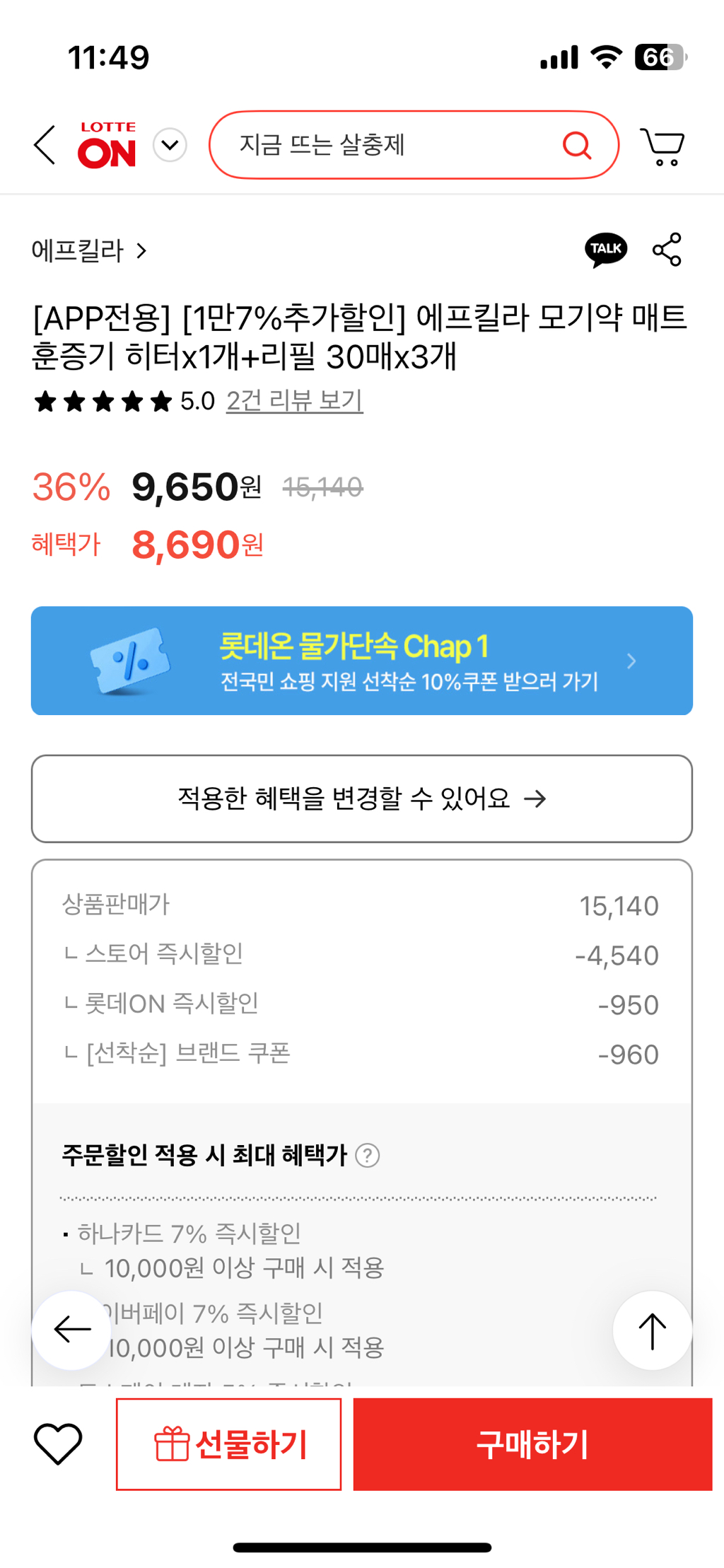The width and height of the screenshot is (724, 1568).
Task: Jump to top with up arrow
Action: coord(652,1330)
